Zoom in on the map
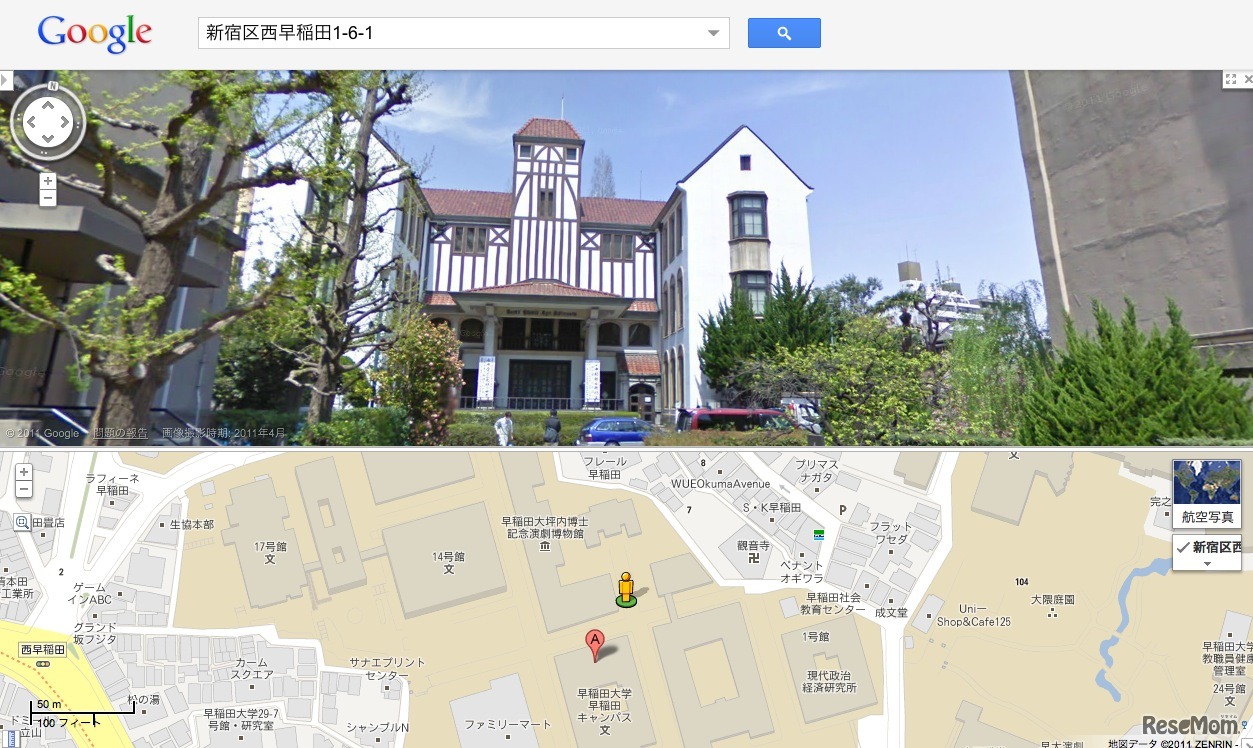This screenshot has height=748, width=1253. (x=24, y=472)
